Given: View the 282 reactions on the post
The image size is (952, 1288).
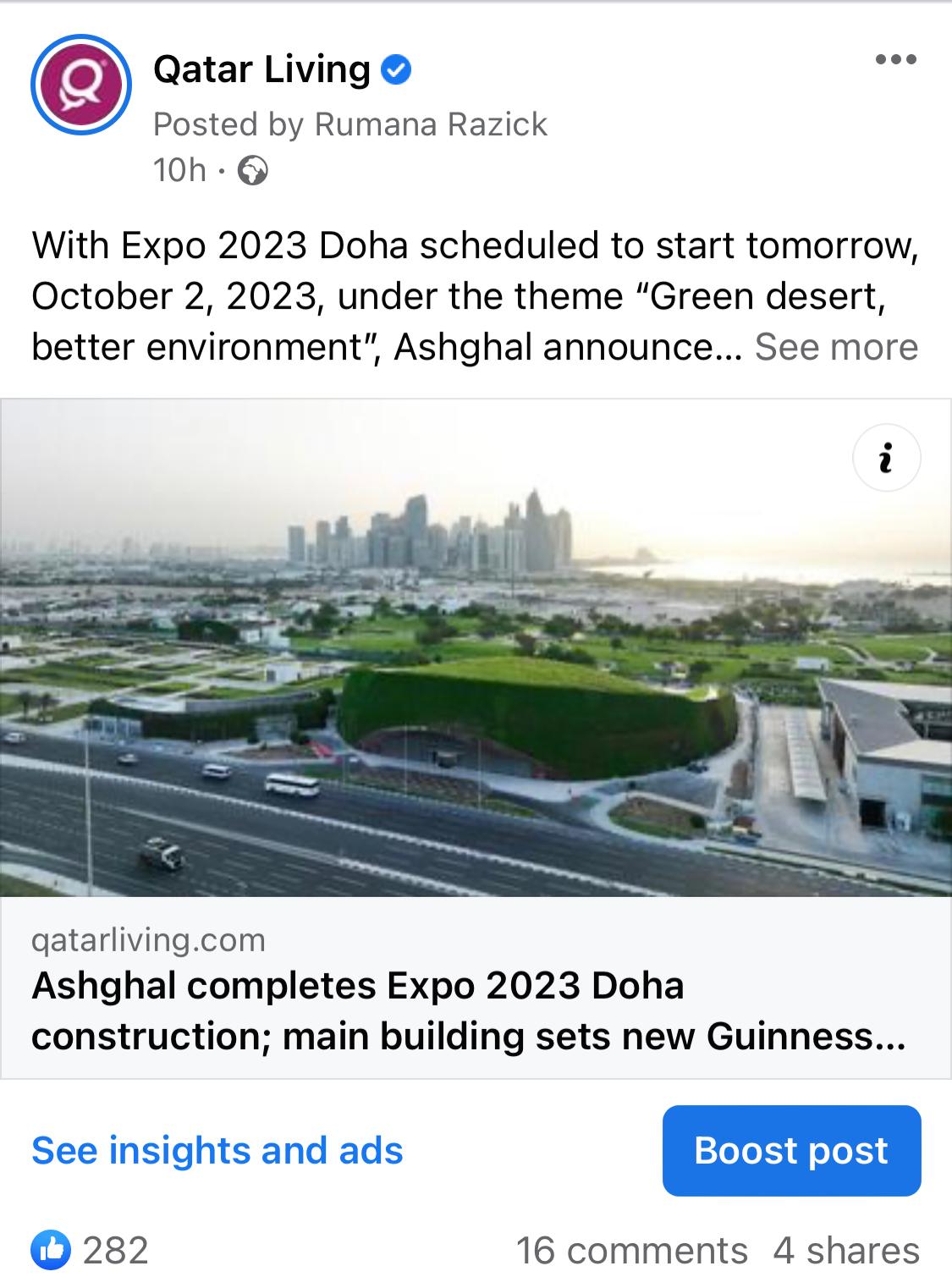Looking at the screenshot, I should point(91,1251).
